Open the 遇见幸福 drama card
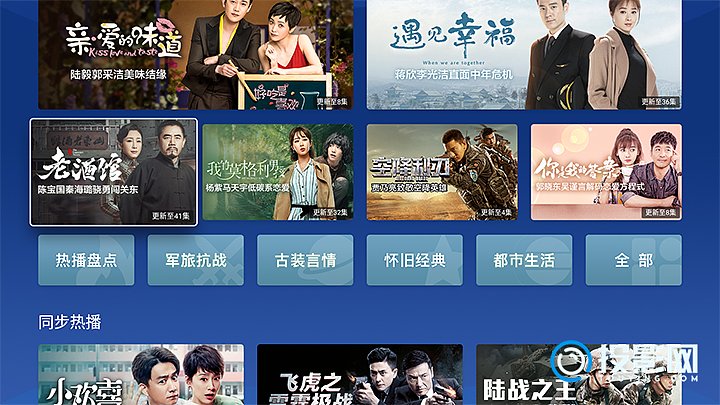Viewport: 720px width, 405px height. (523, 55)
